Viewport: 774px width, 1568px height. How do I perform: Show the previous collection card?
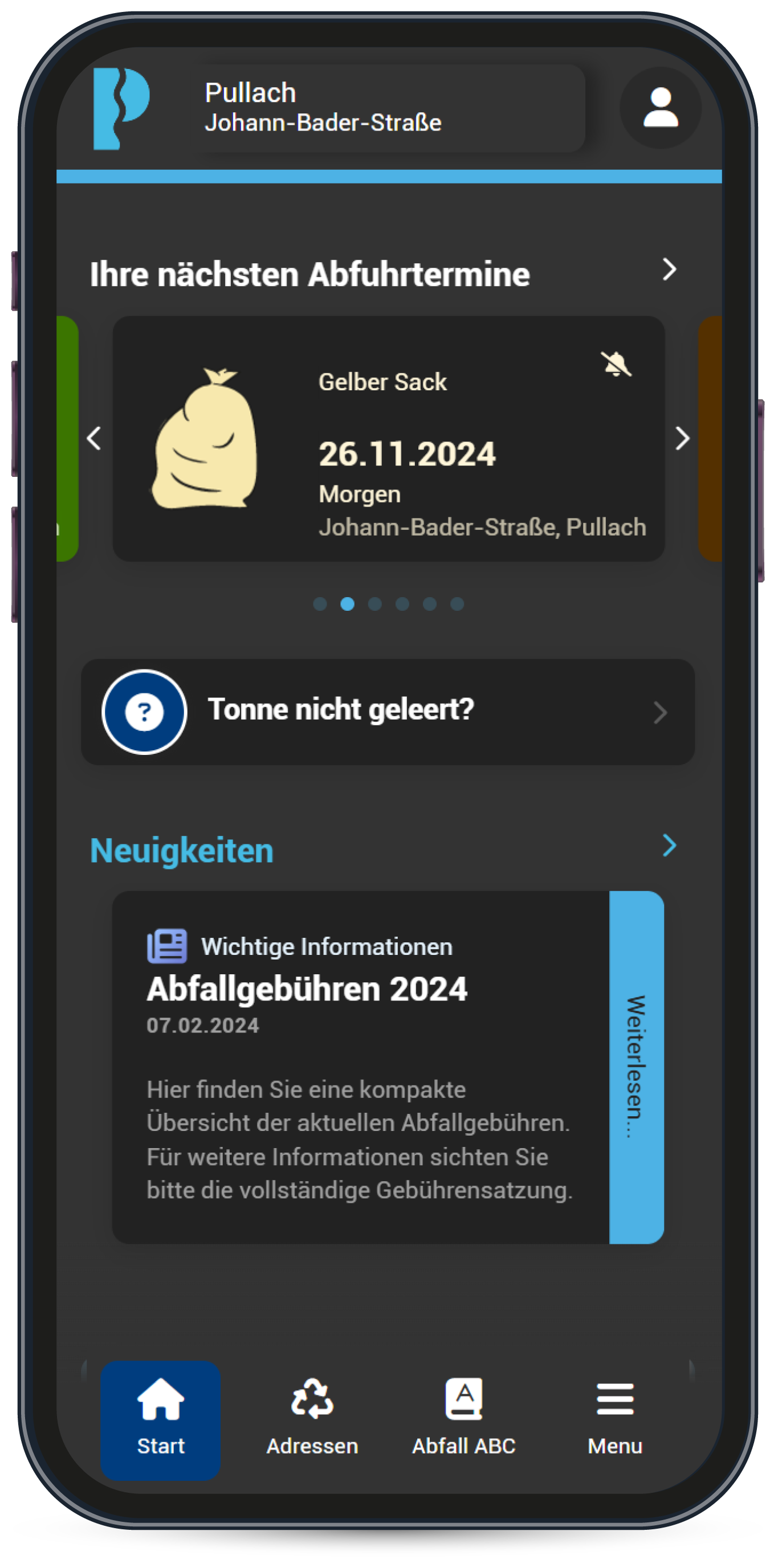(94, 438)
